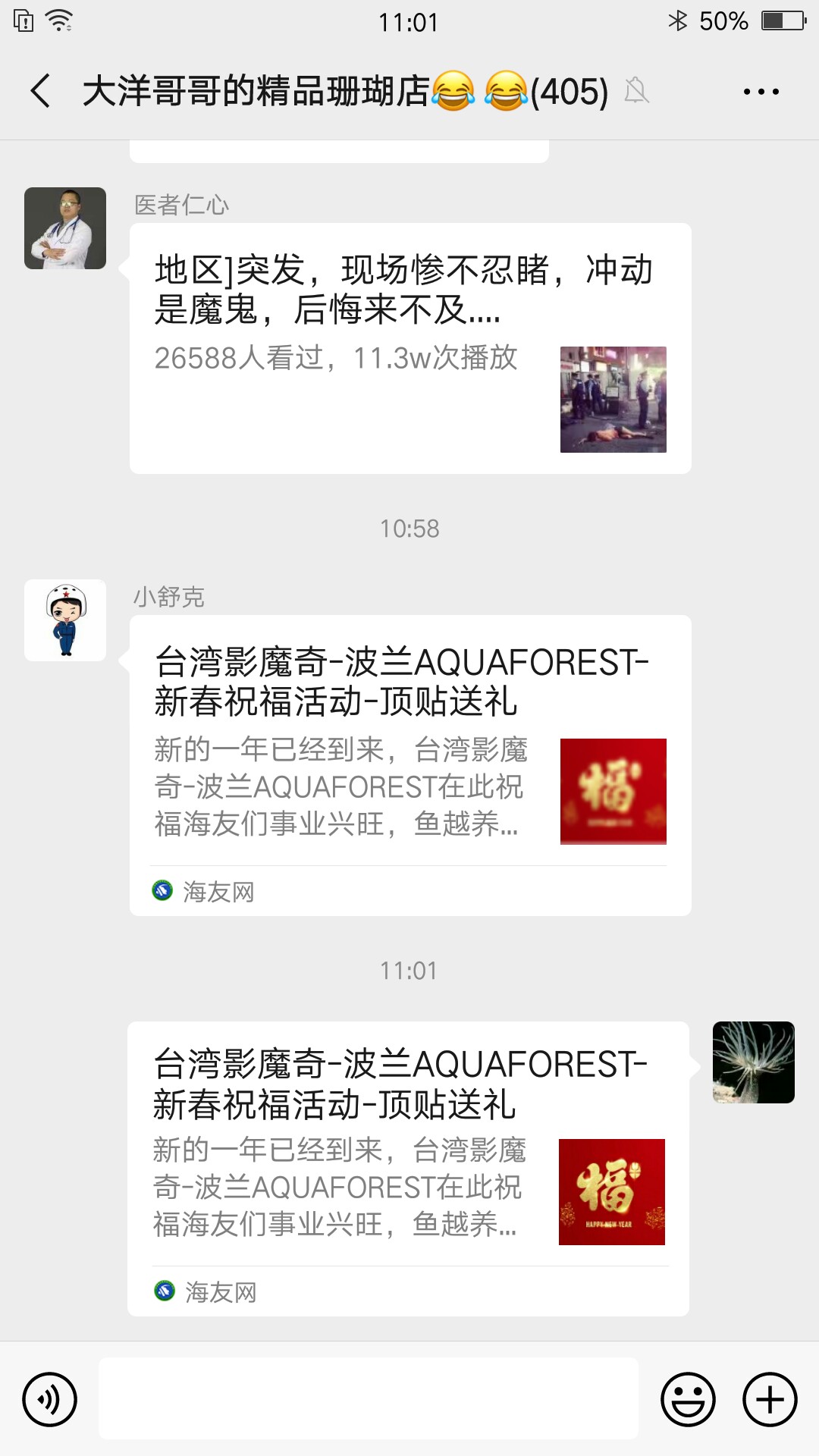Open 医者仁心's profile avatar
Viewport: 819px width, 1456px height.
click(x=65, y=228)
